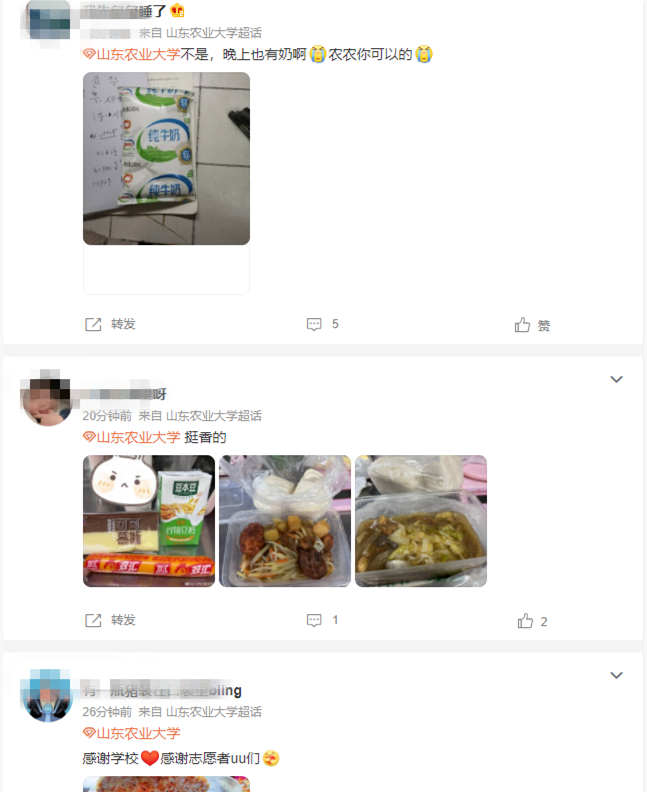
Task: Open 山东农业大学 topic link in milk post
Action: tap(131, 54)
